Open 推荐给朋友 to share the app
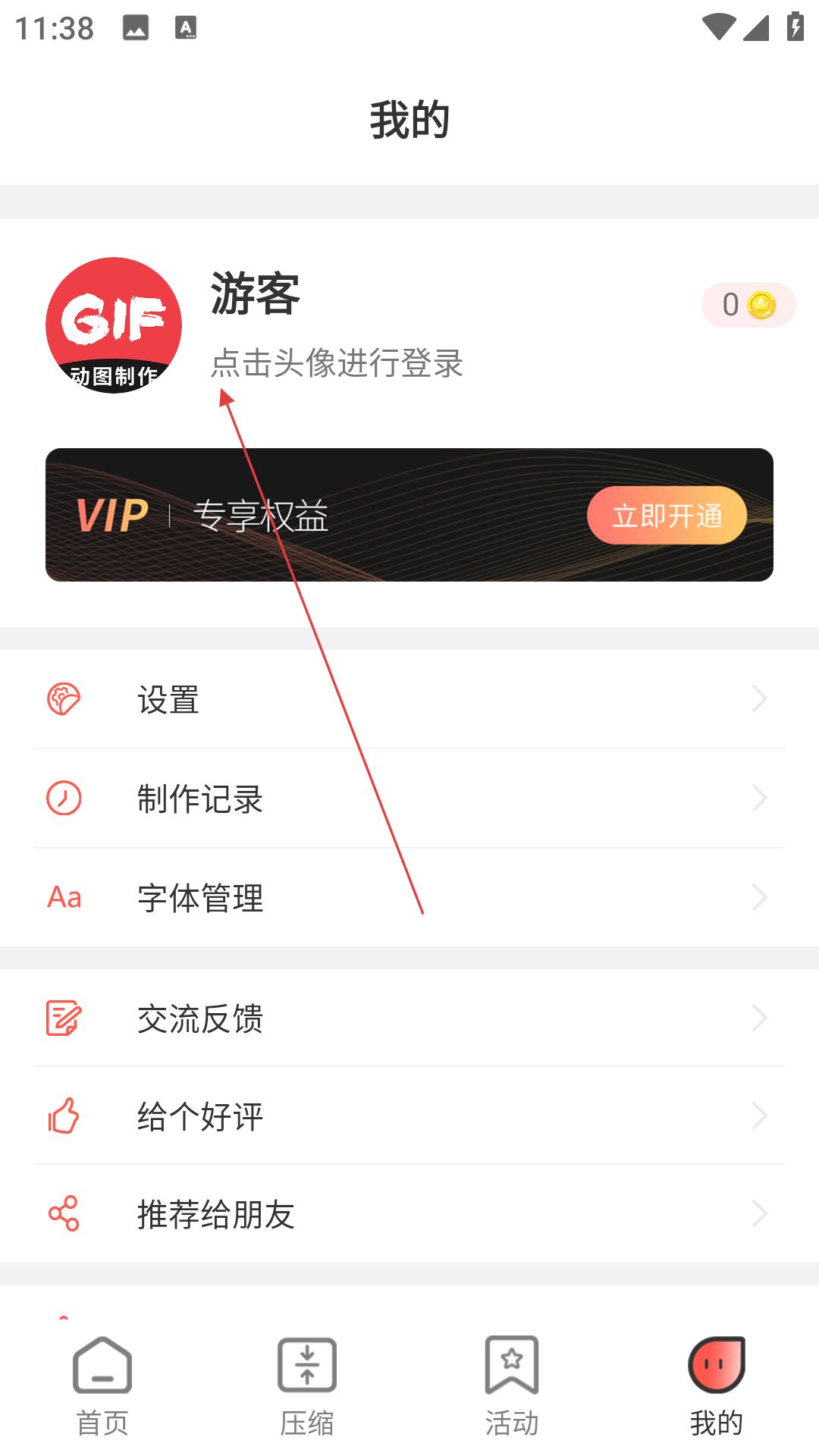The width and height of the screenshot is (819, 1456). pyautogui.click(x=409, y=1214)
